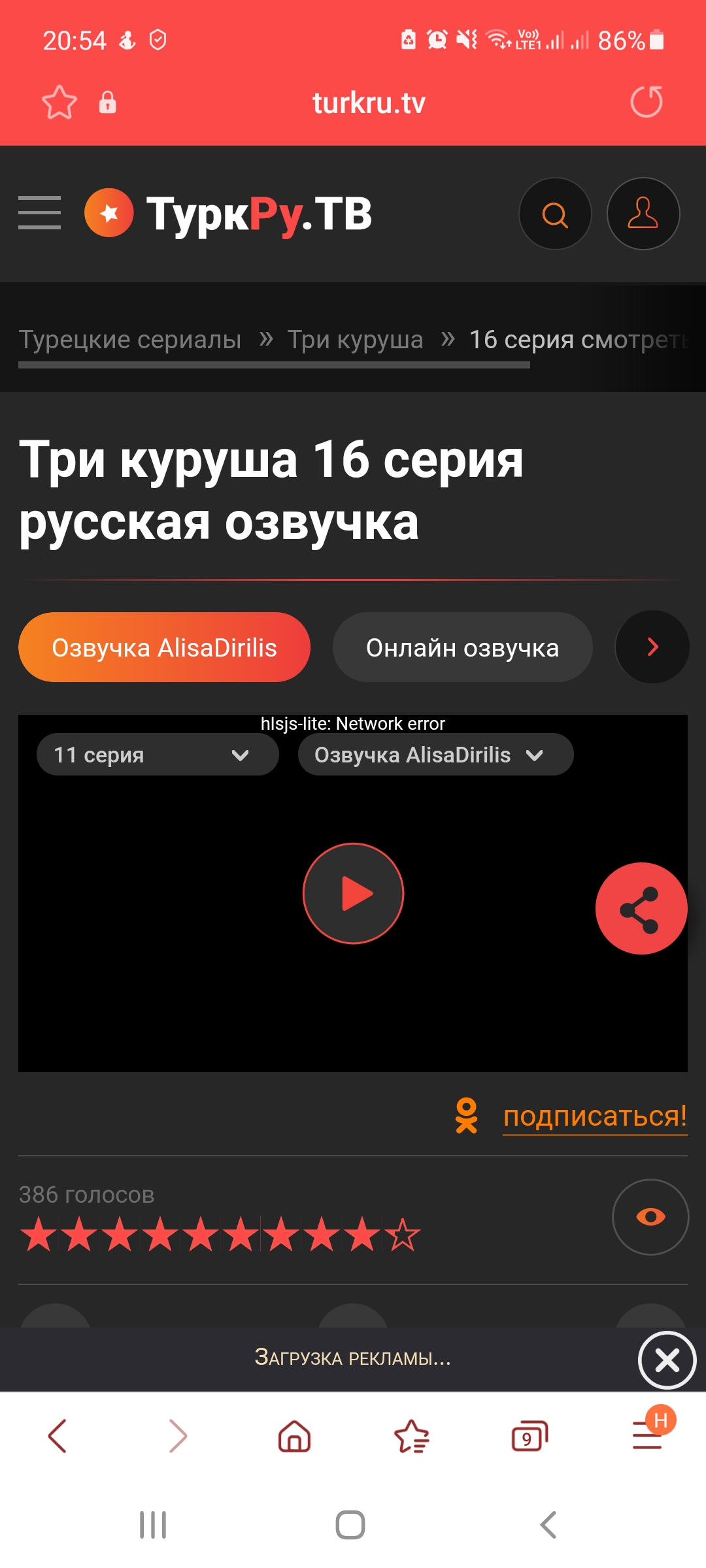Open the browser home page

point(294,1436)
